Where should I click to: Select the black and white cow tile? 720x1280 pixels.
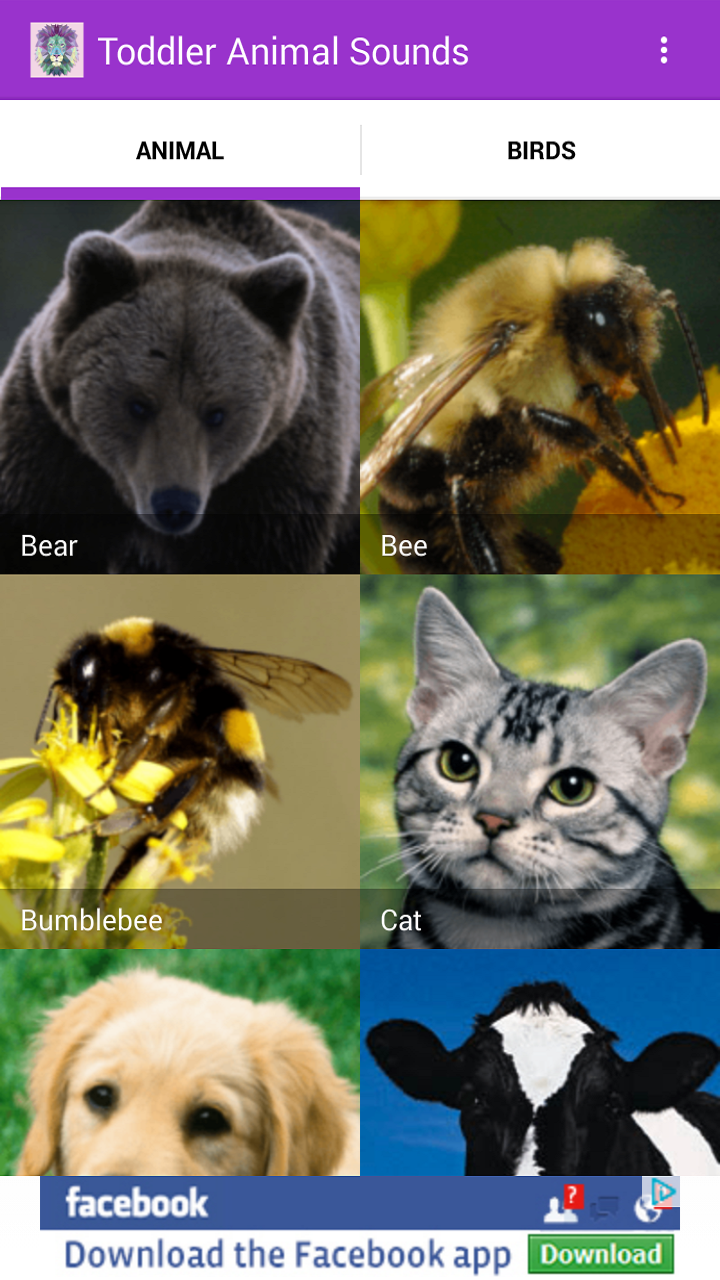coord(540,1063)
